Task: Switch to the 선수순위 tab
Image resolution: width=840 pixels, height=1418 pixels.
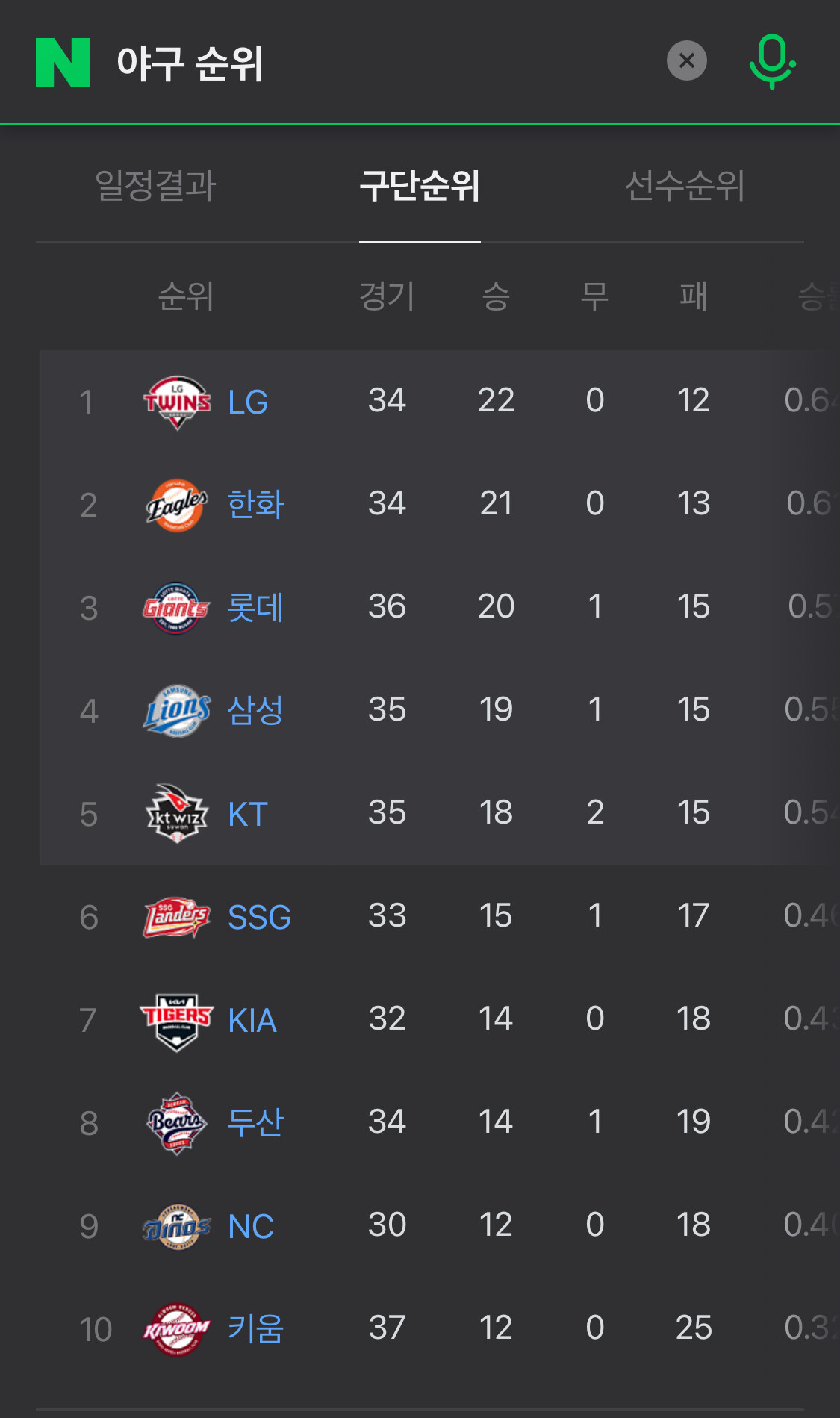Action: [684, 185]
